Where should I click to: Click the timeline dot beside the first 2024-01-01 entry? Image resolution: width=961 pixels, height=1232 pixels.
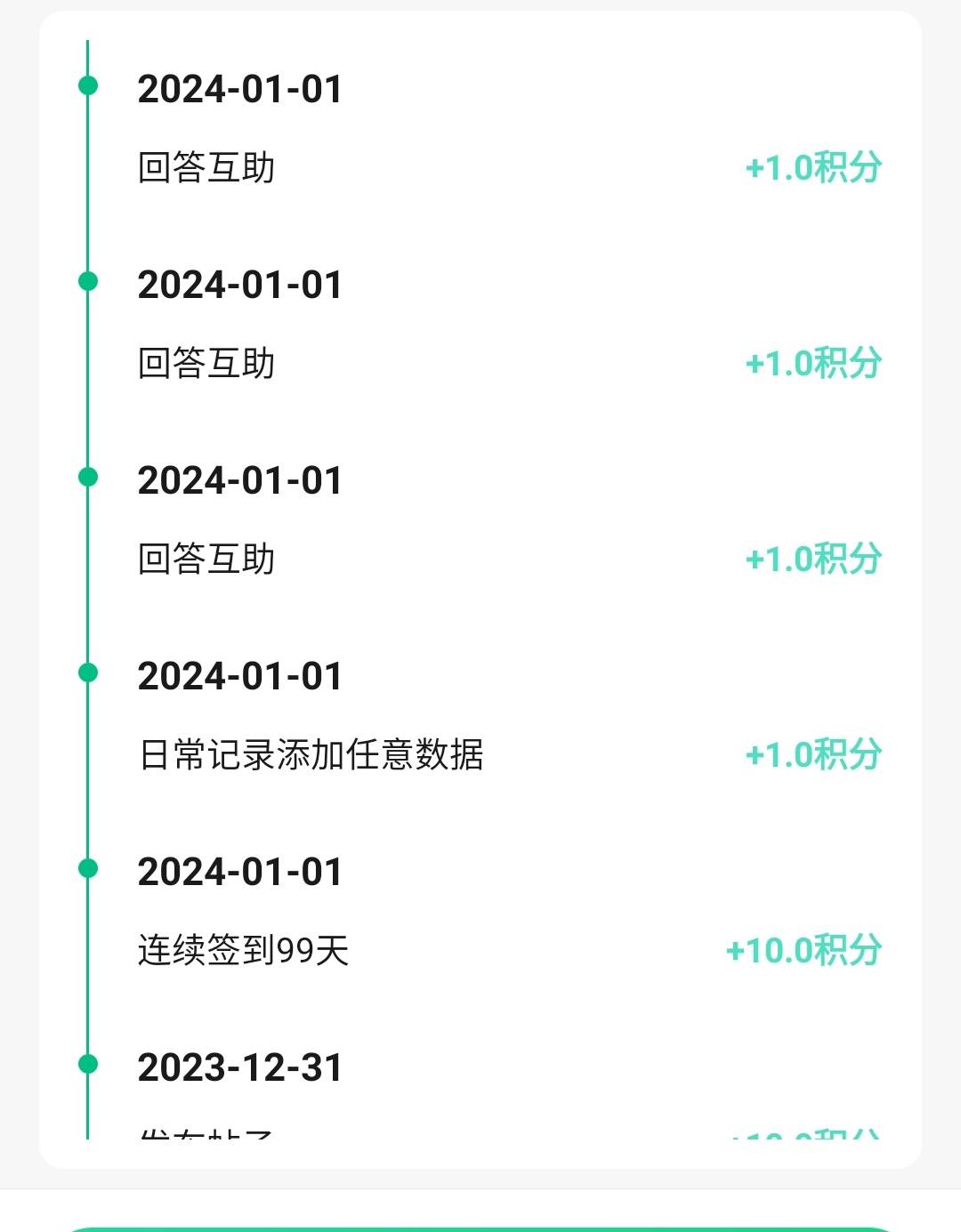[x=86, y=86]
